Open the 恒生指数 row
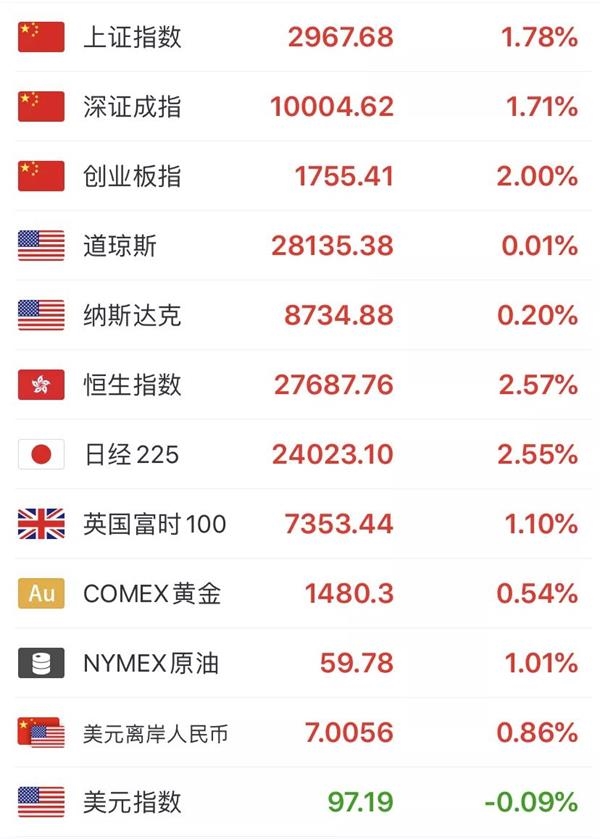Image resolution: width=600 pixels, height=839 pixels. (x=132, y=385)
